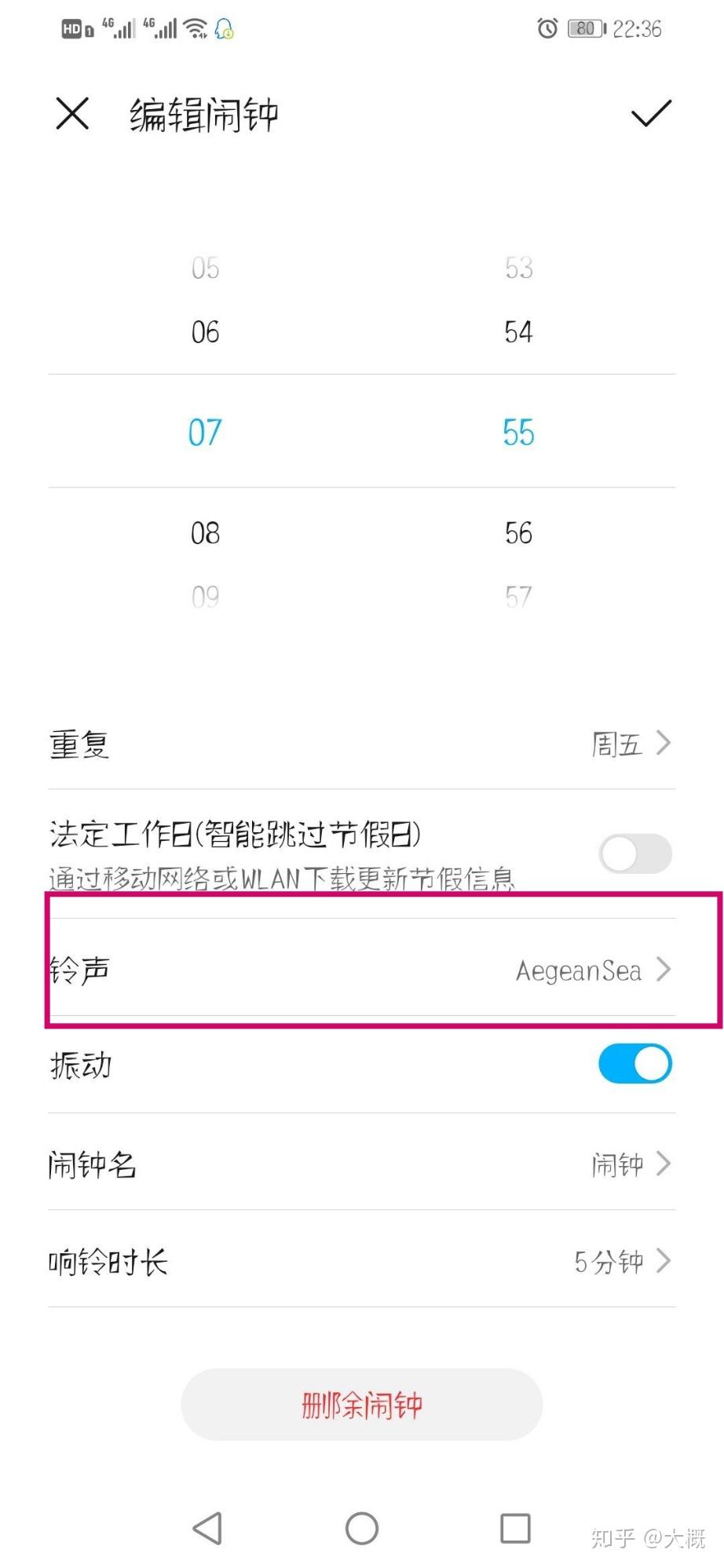Enable the 法定工作日 holiday-skip switch
This screenshot has height=1568, width=724.
coord(634,853)
